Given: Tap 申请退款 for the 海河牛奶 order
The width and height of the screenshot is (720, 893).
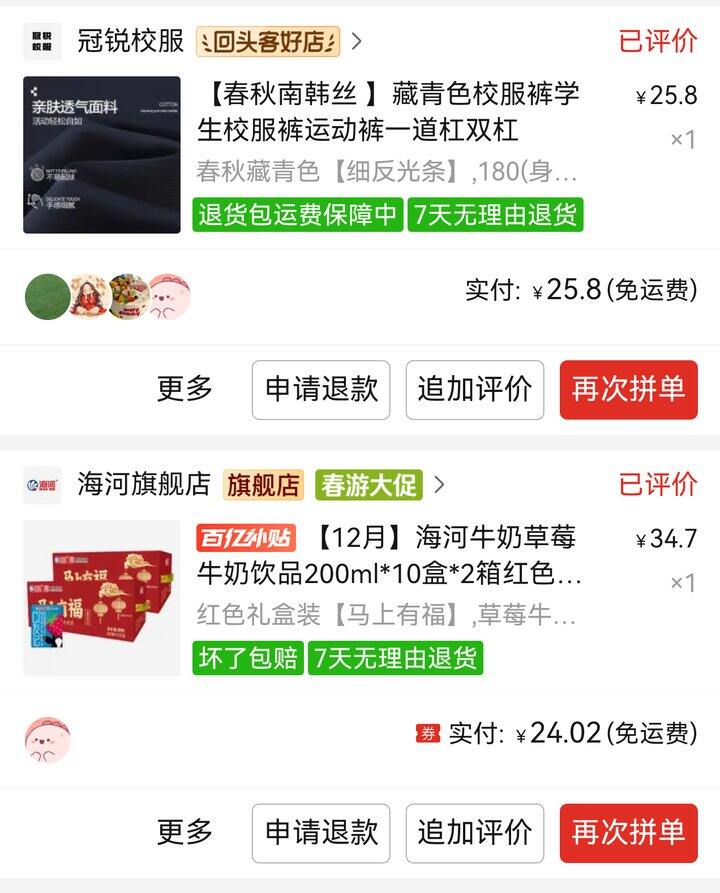Looking at the screenshot, I should 321,833.
